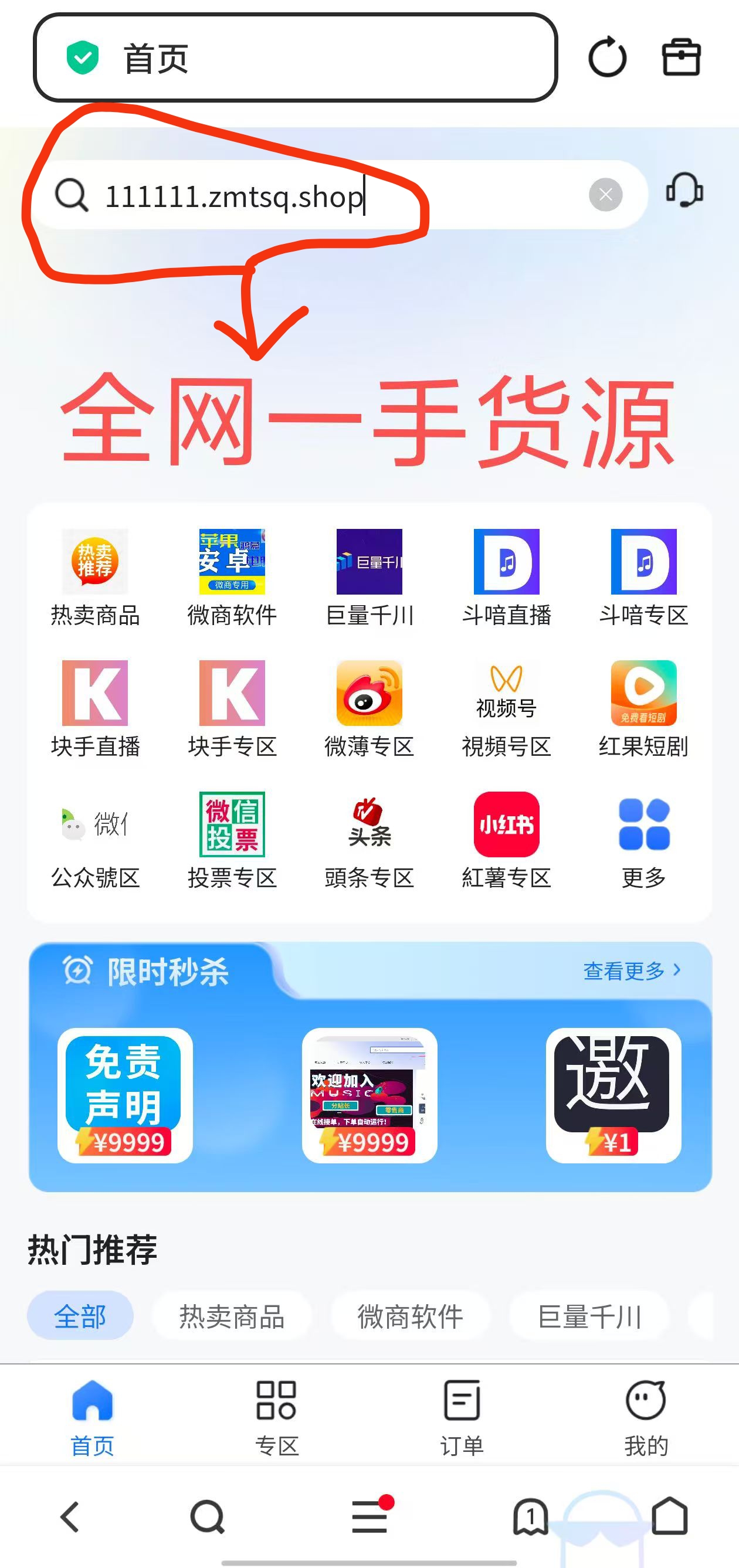The width and height of the screenshot is (739, 1568).
Task: Show 更多 categories
Action: 643,840
